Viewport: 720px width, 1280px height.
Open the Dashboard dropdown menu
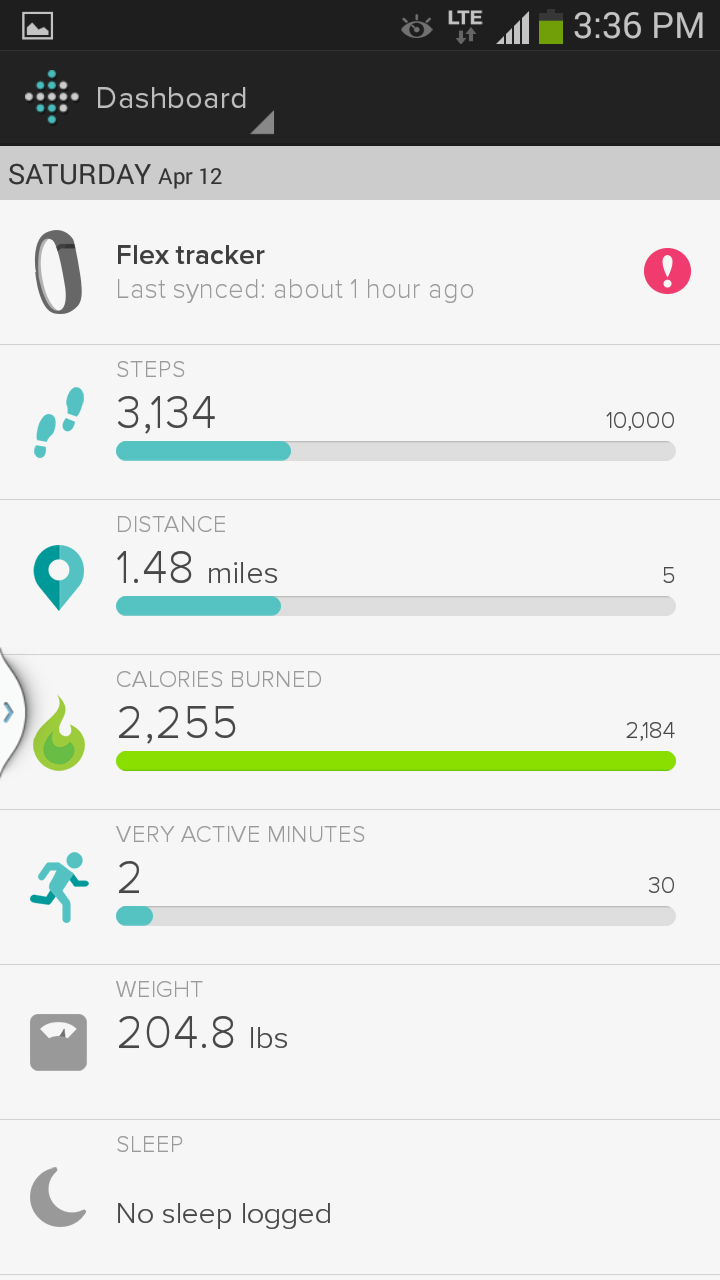[172, 99]
